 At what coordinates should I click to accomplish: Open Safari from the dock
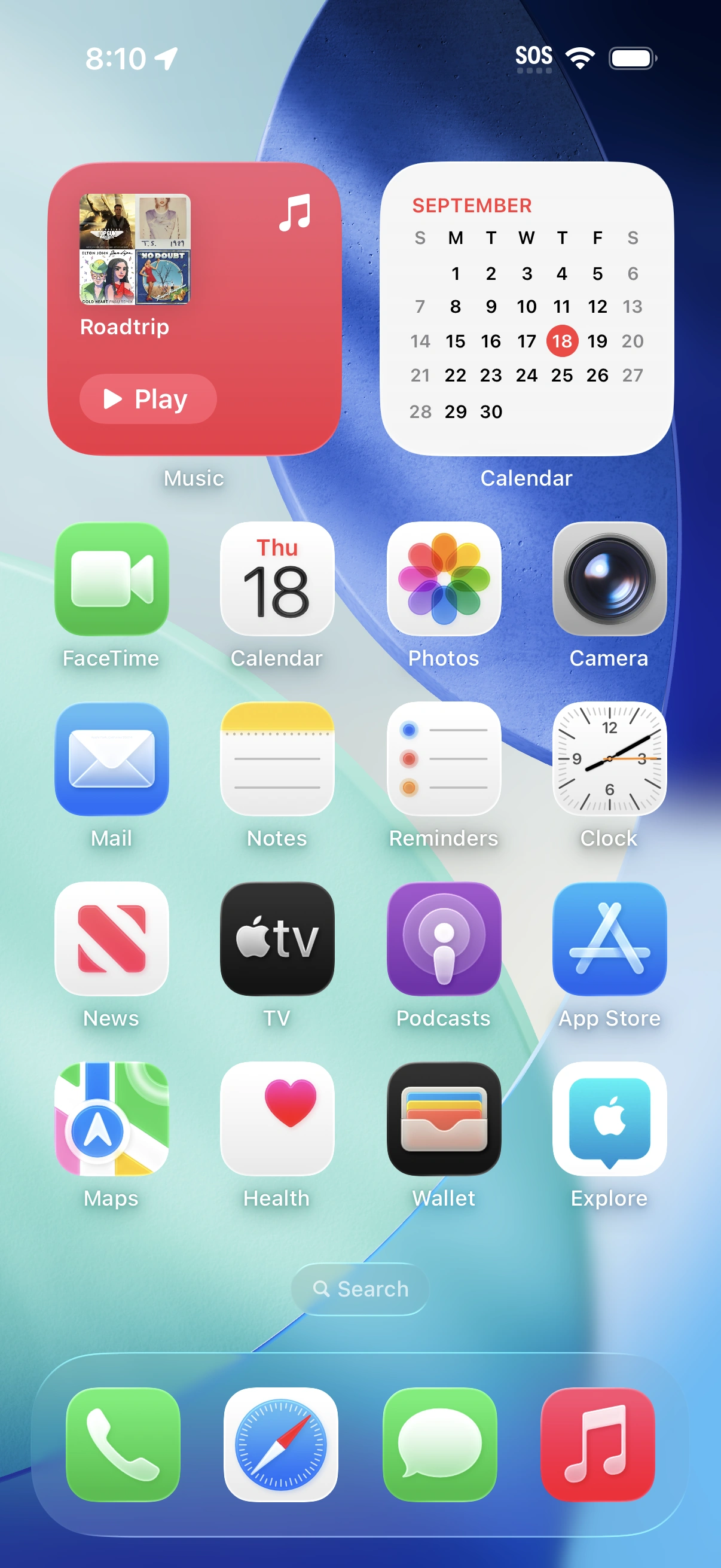point(280,1444)
